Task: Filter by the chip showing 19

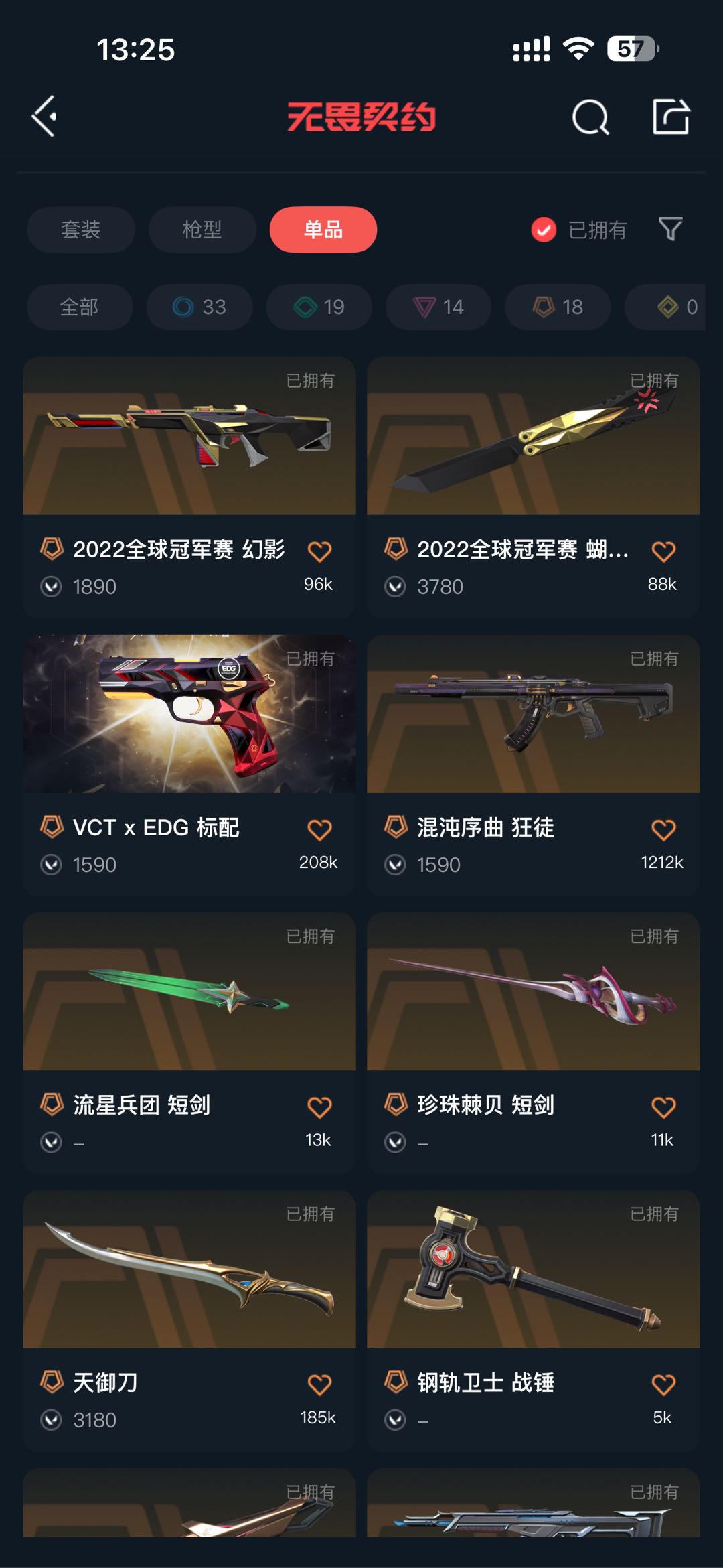Action: tap(319, 307)
